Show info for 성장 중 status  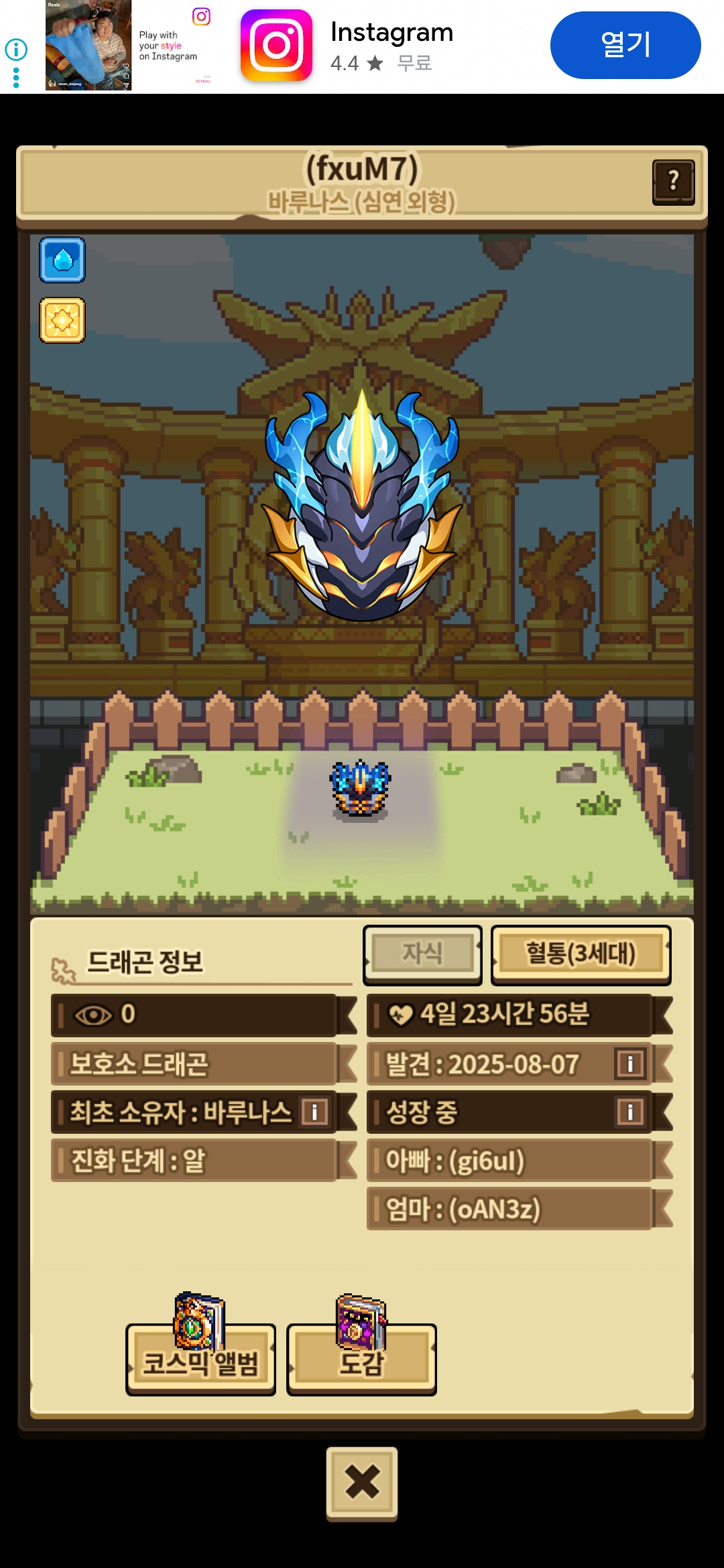(630, 1112)
